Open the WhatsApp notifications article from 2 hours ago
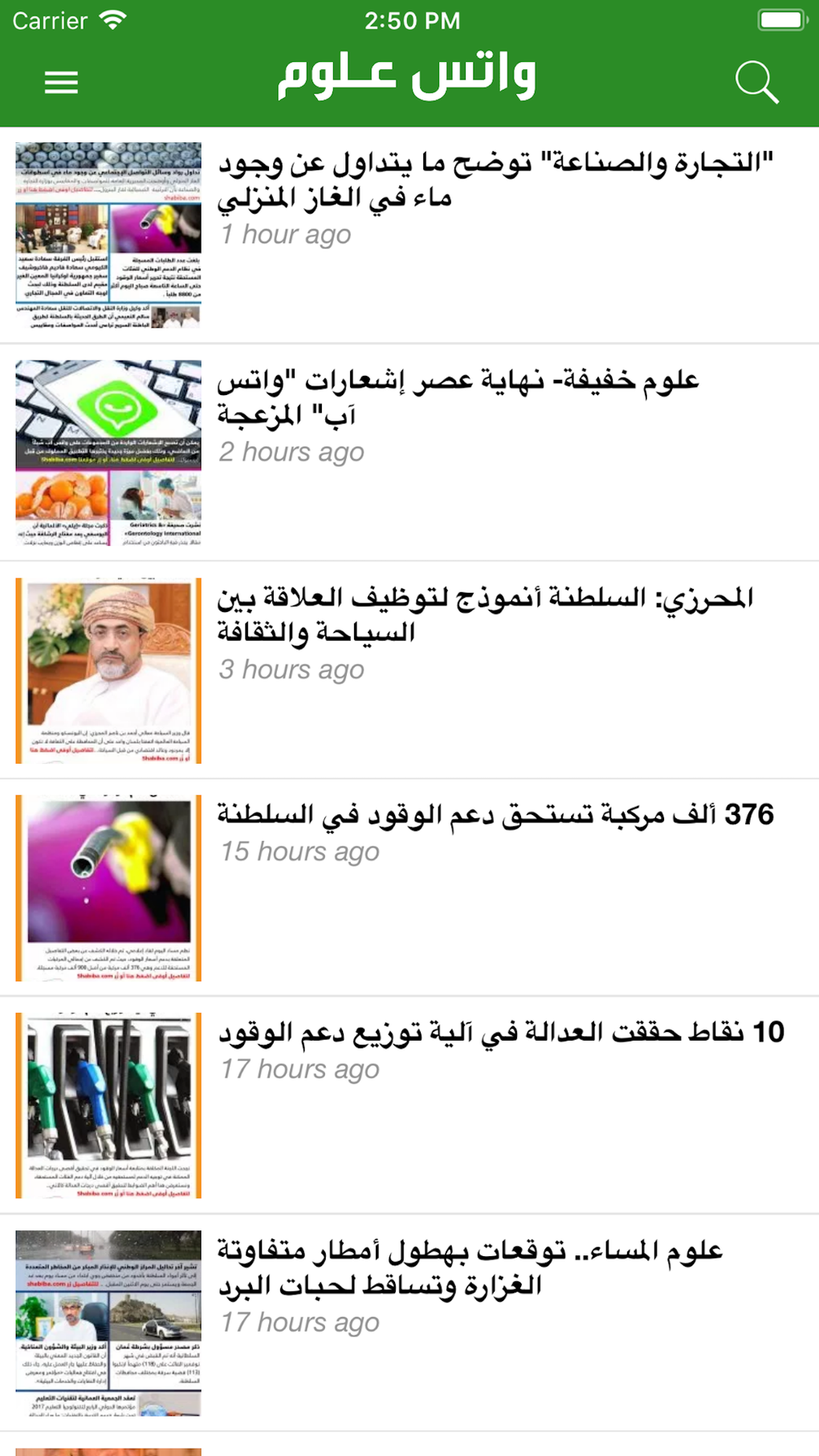This screenshot has height=1456, width=819. (409, 453)
